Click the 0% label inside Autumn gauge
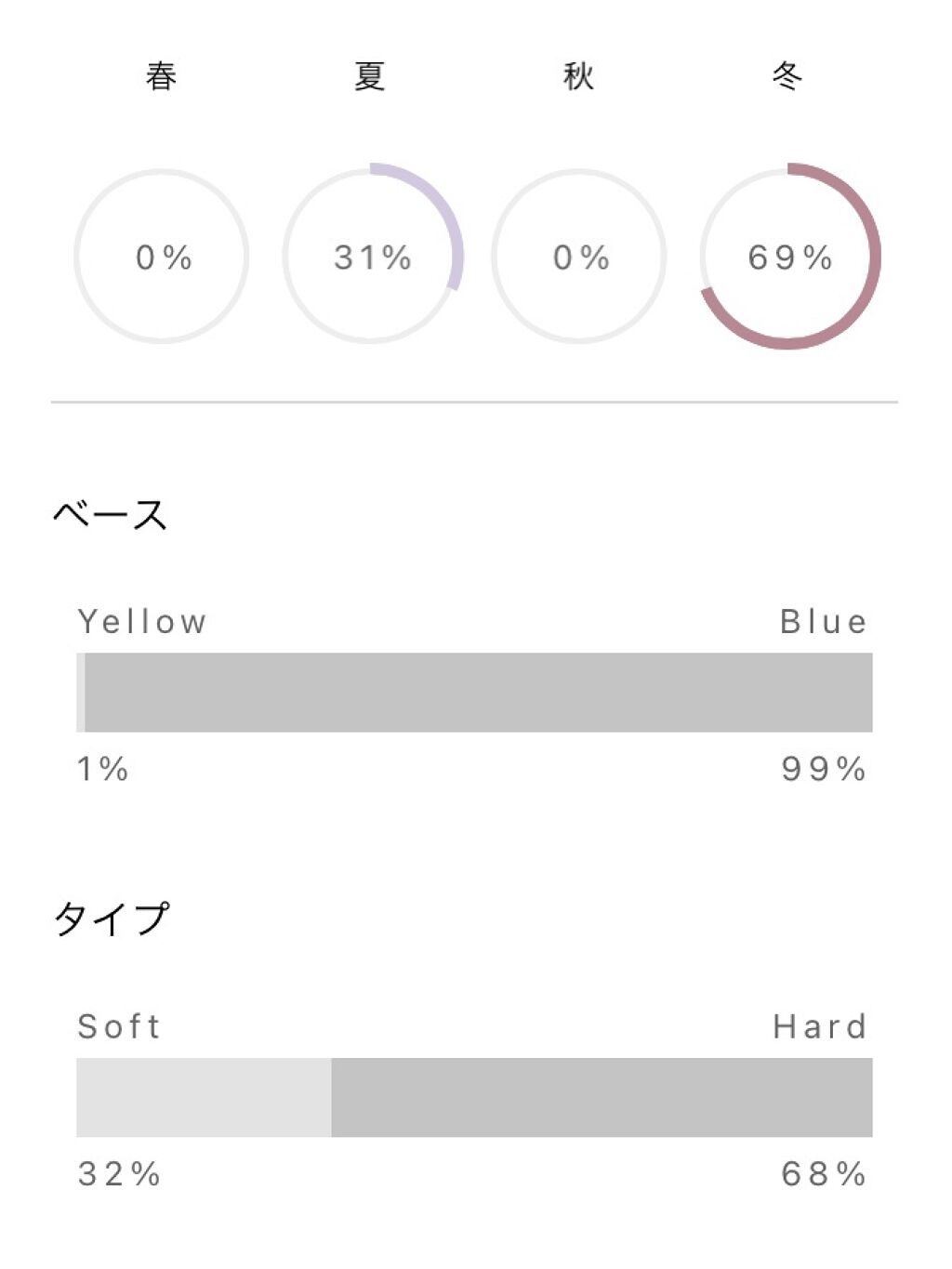 [x=581, y=256]
